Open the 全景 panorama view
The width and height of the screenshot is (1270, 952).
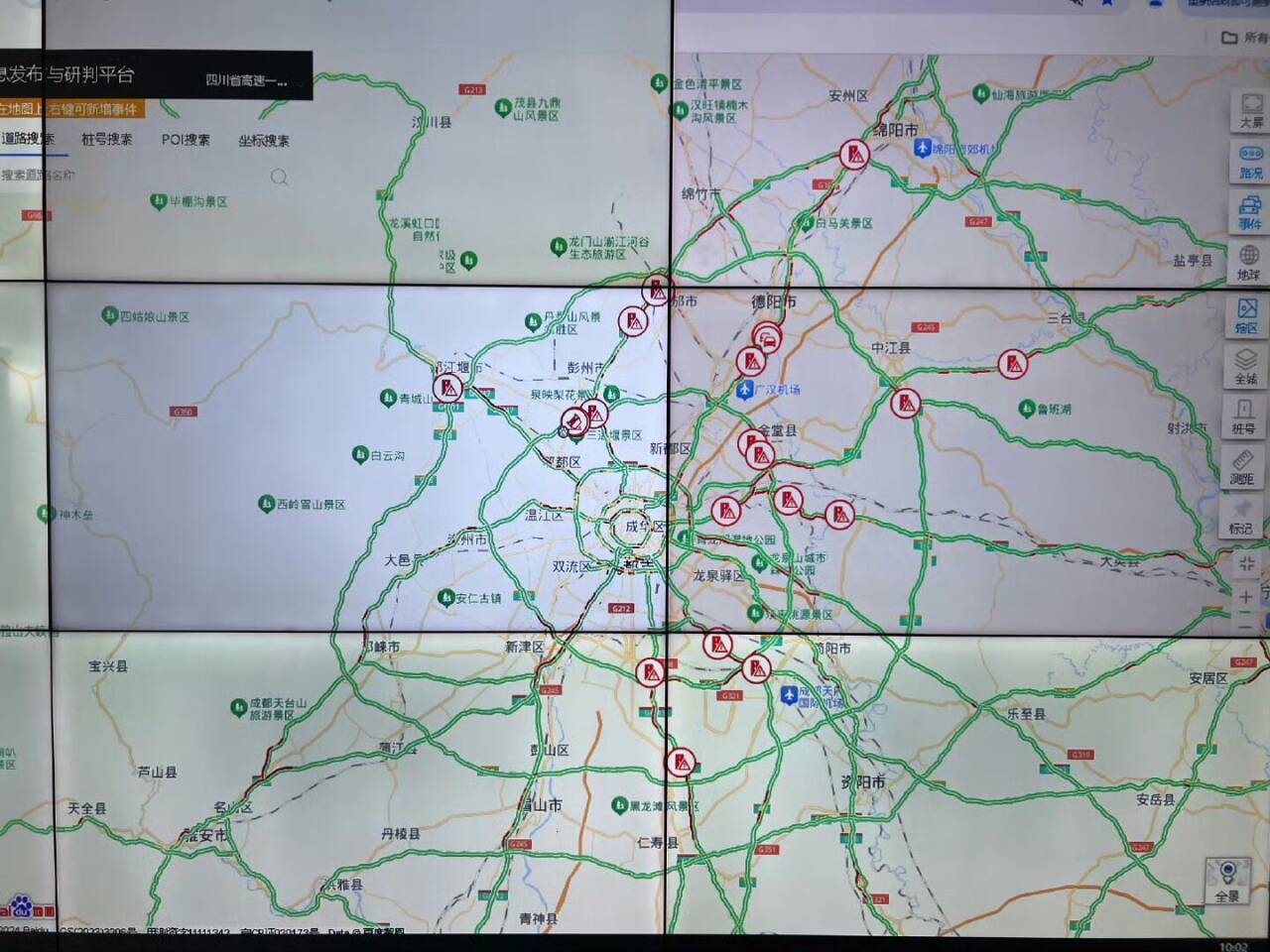point(1228,880)
